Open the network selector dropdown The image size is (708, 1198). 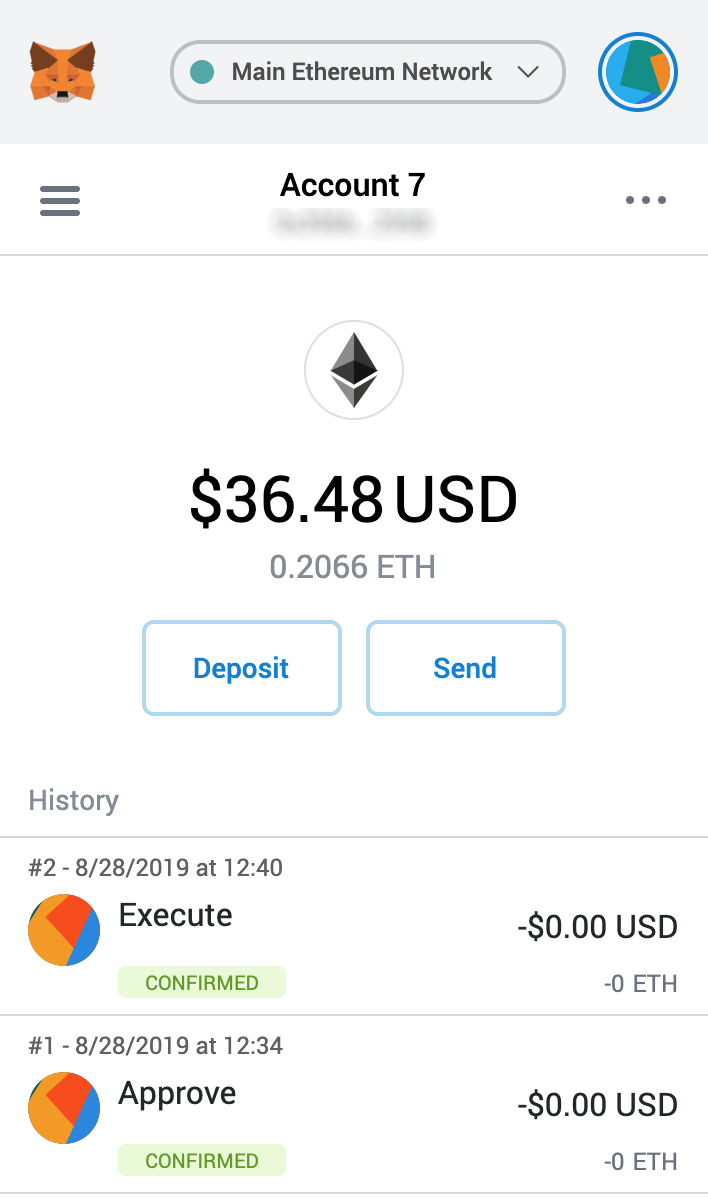[x=367, y=72]
